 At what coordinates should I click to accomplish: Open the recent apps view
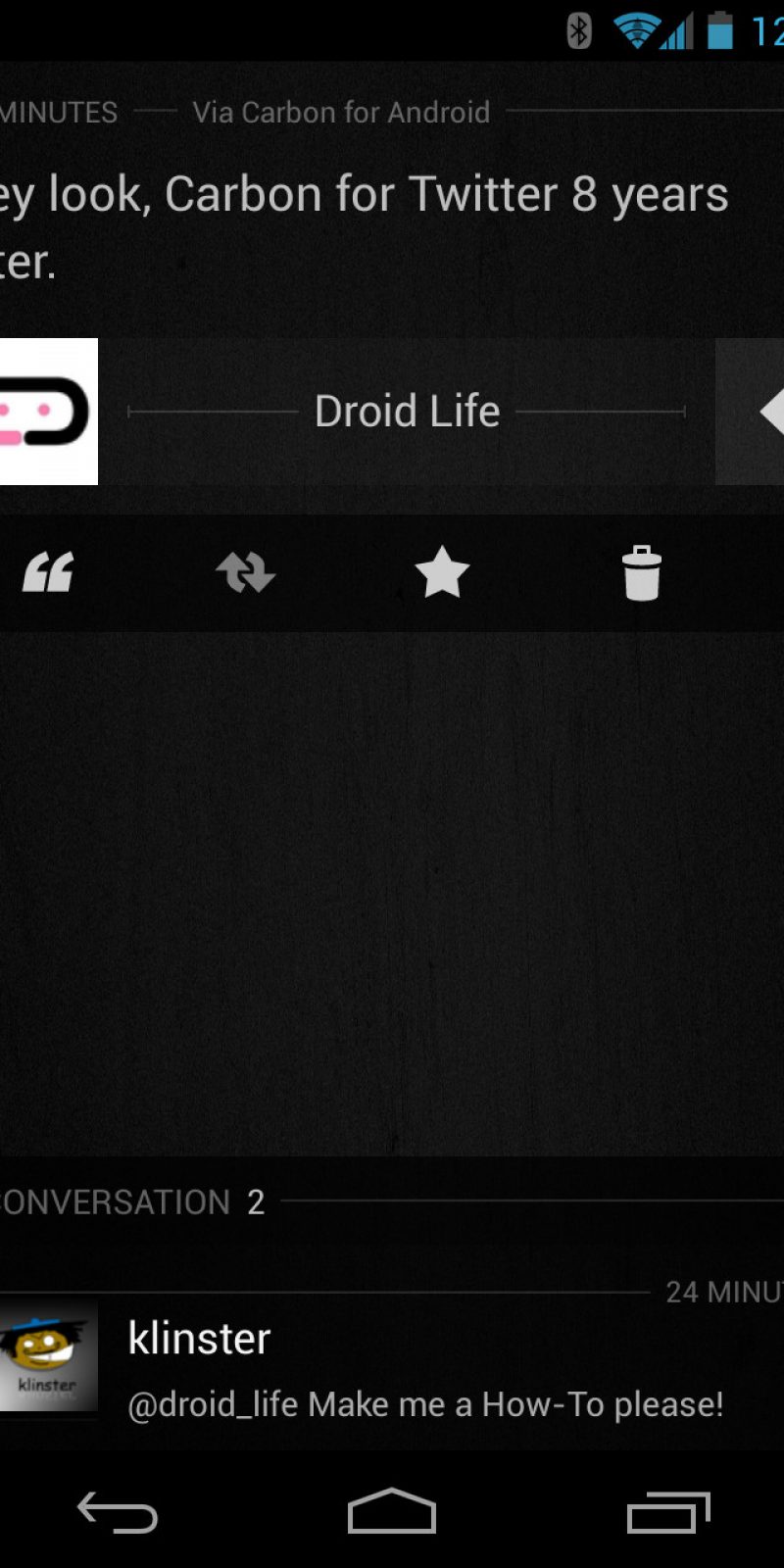(668, 1512)
